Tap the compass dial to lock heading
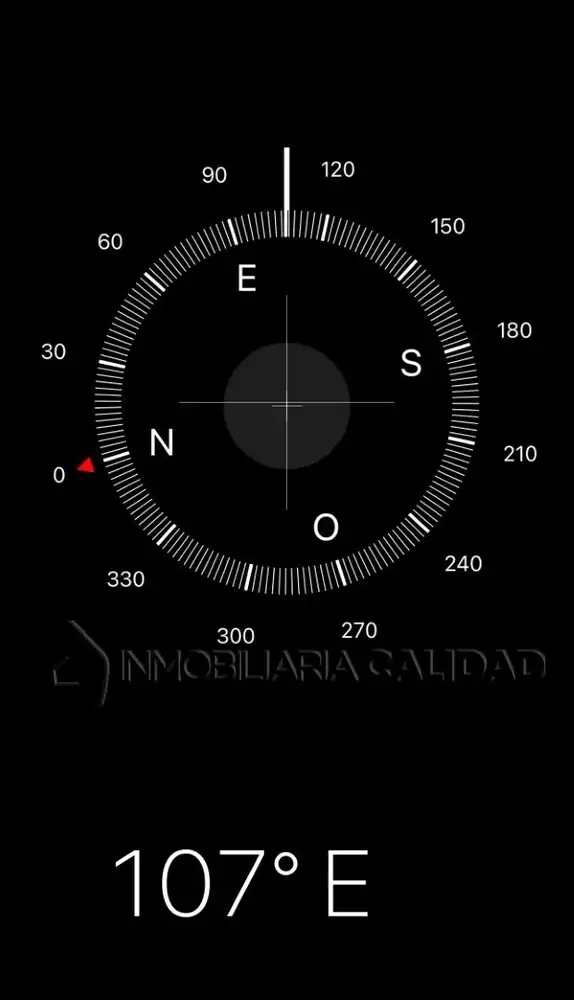The width and height of the screenshot is (574, 1000). pyautogui.click(x=287, y=404)
